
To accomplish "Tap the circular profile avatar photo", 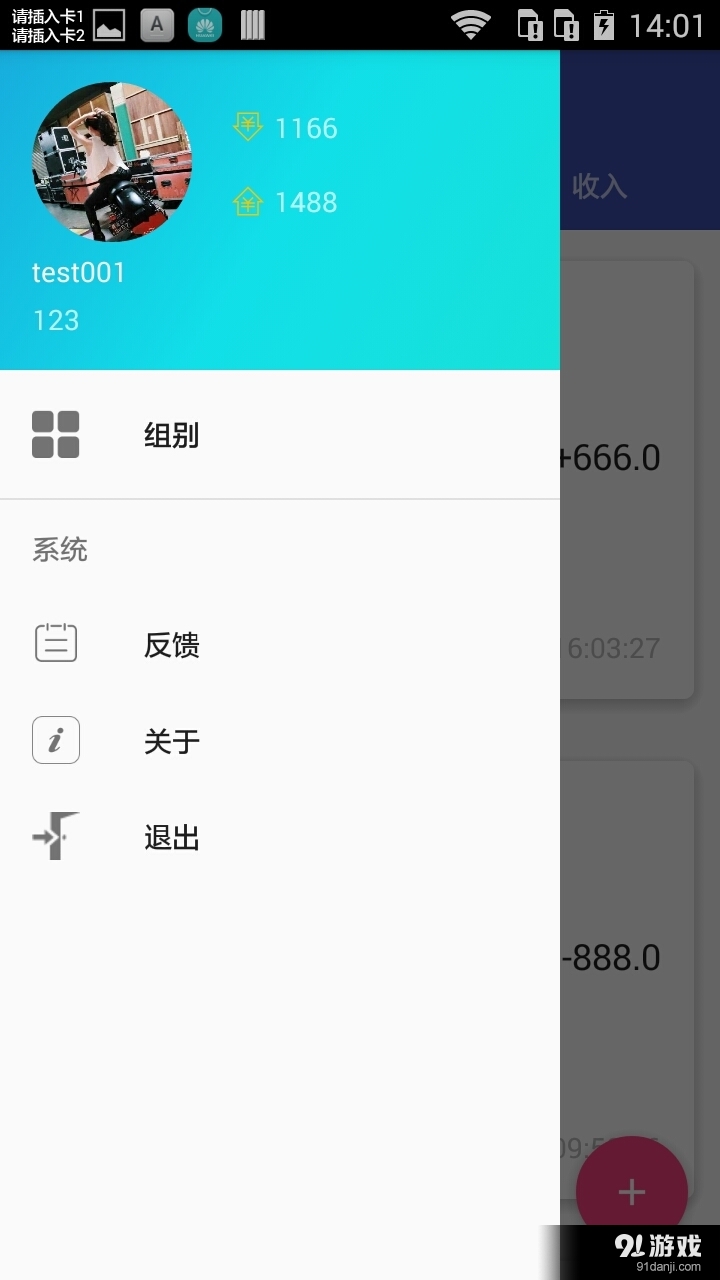I will tap(111, 164).
